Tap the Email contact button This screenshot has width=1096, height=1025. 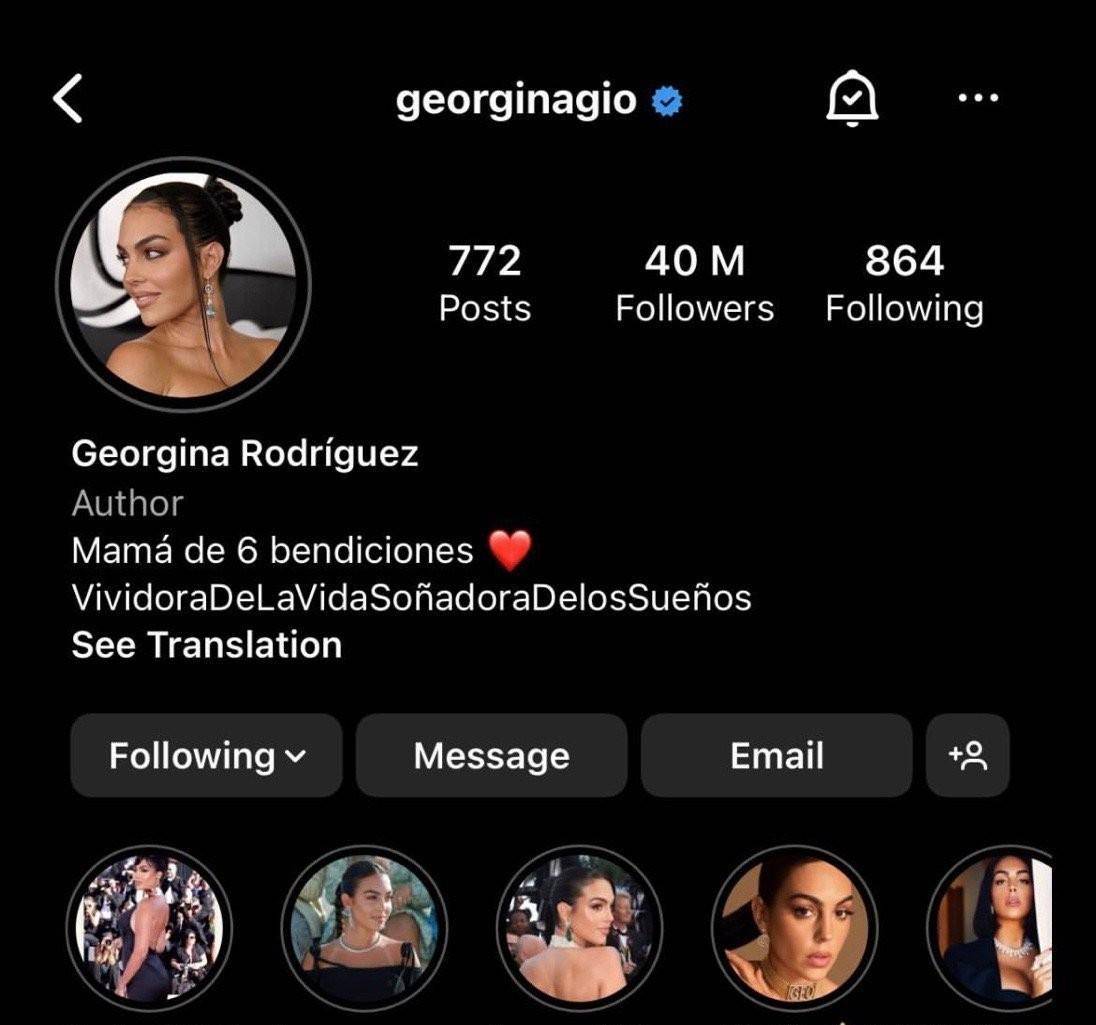(776, 755)
